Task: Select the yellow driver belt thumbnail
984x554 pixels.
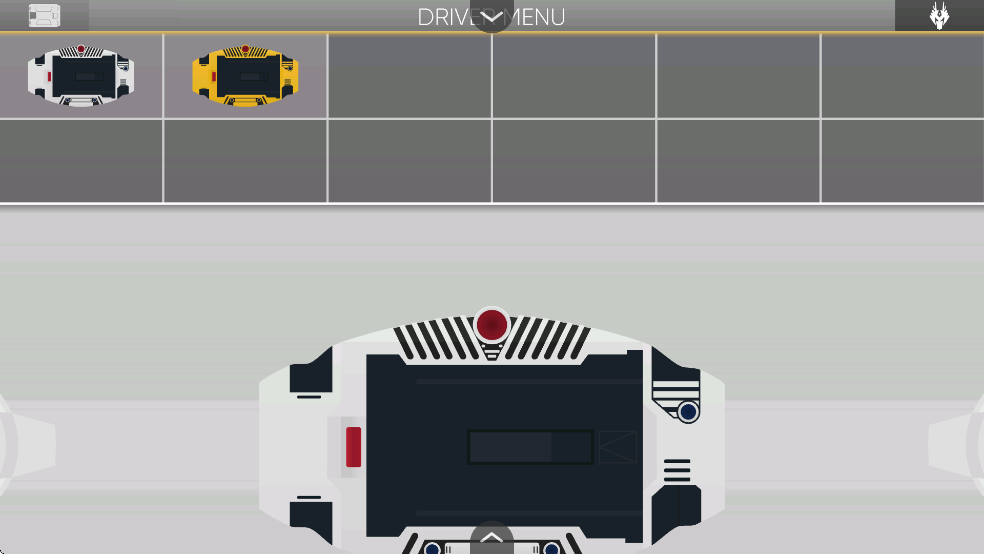Action: click(245, 76)
